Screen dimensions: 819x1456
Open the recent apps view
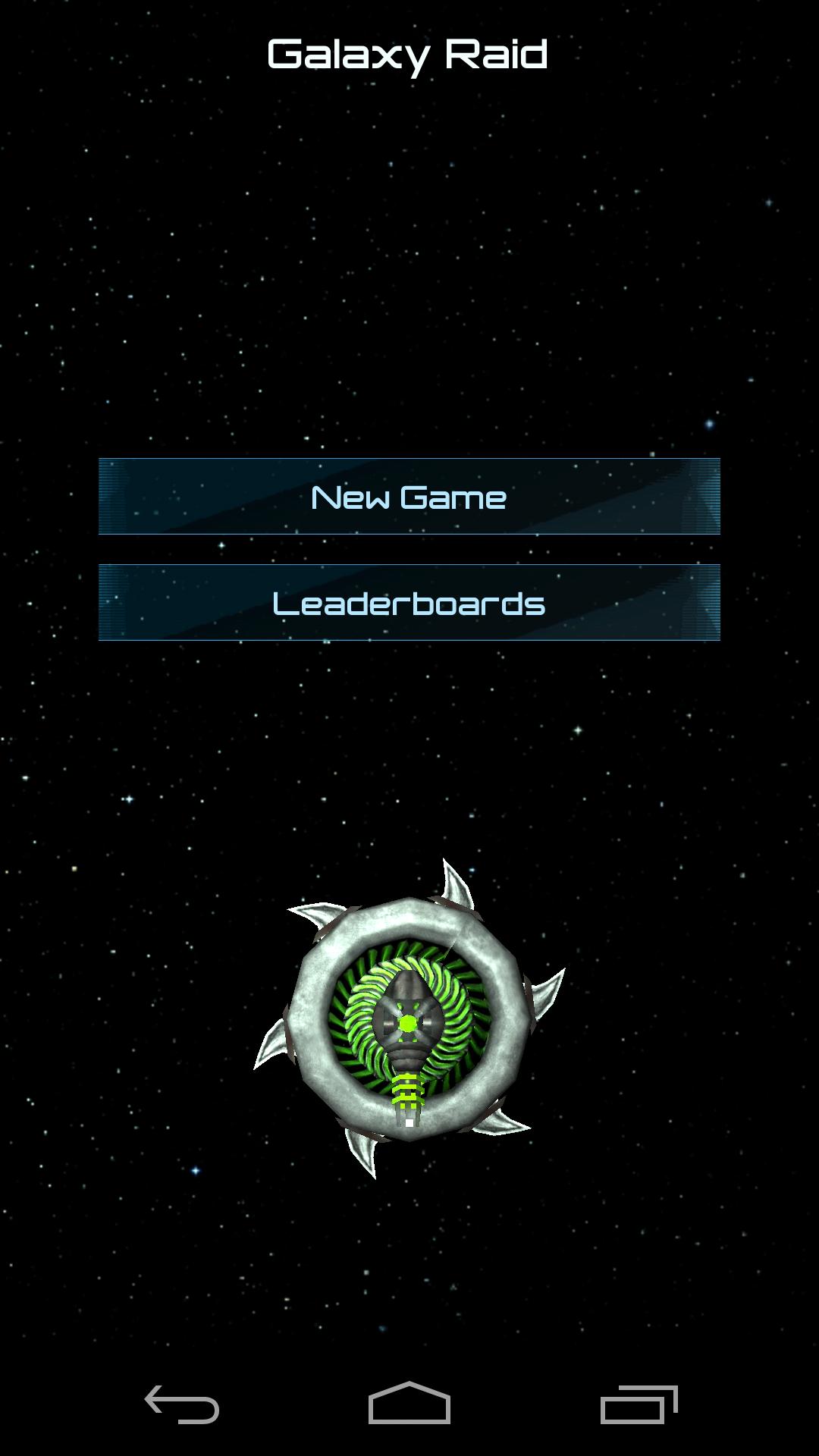pyautogui.click(x=639, y=1404)
